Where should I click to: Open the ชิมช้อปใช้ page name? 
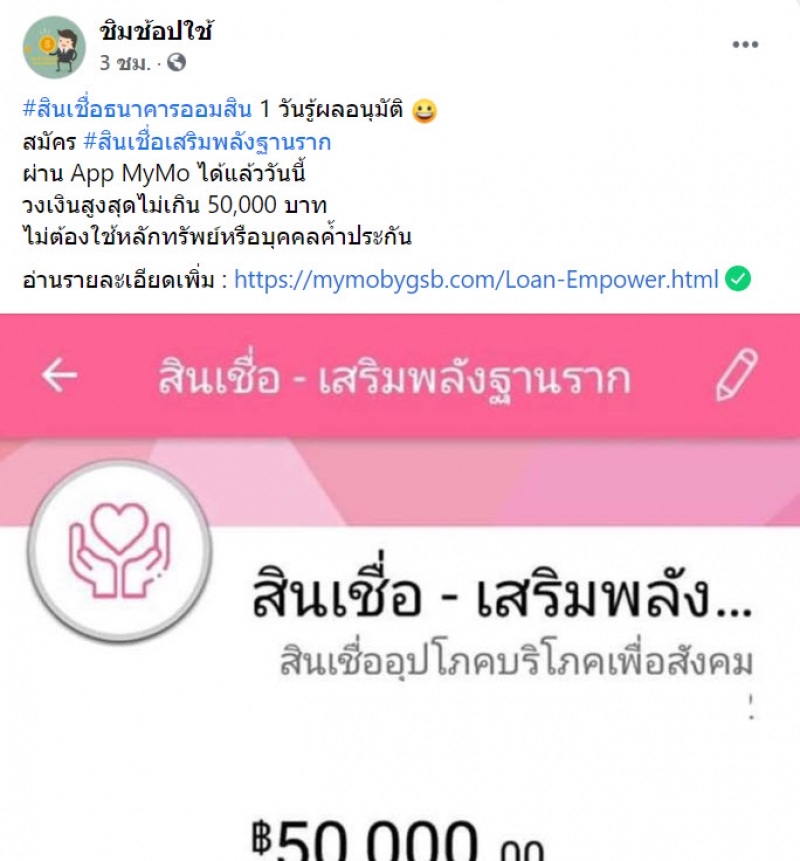(156, 31)
